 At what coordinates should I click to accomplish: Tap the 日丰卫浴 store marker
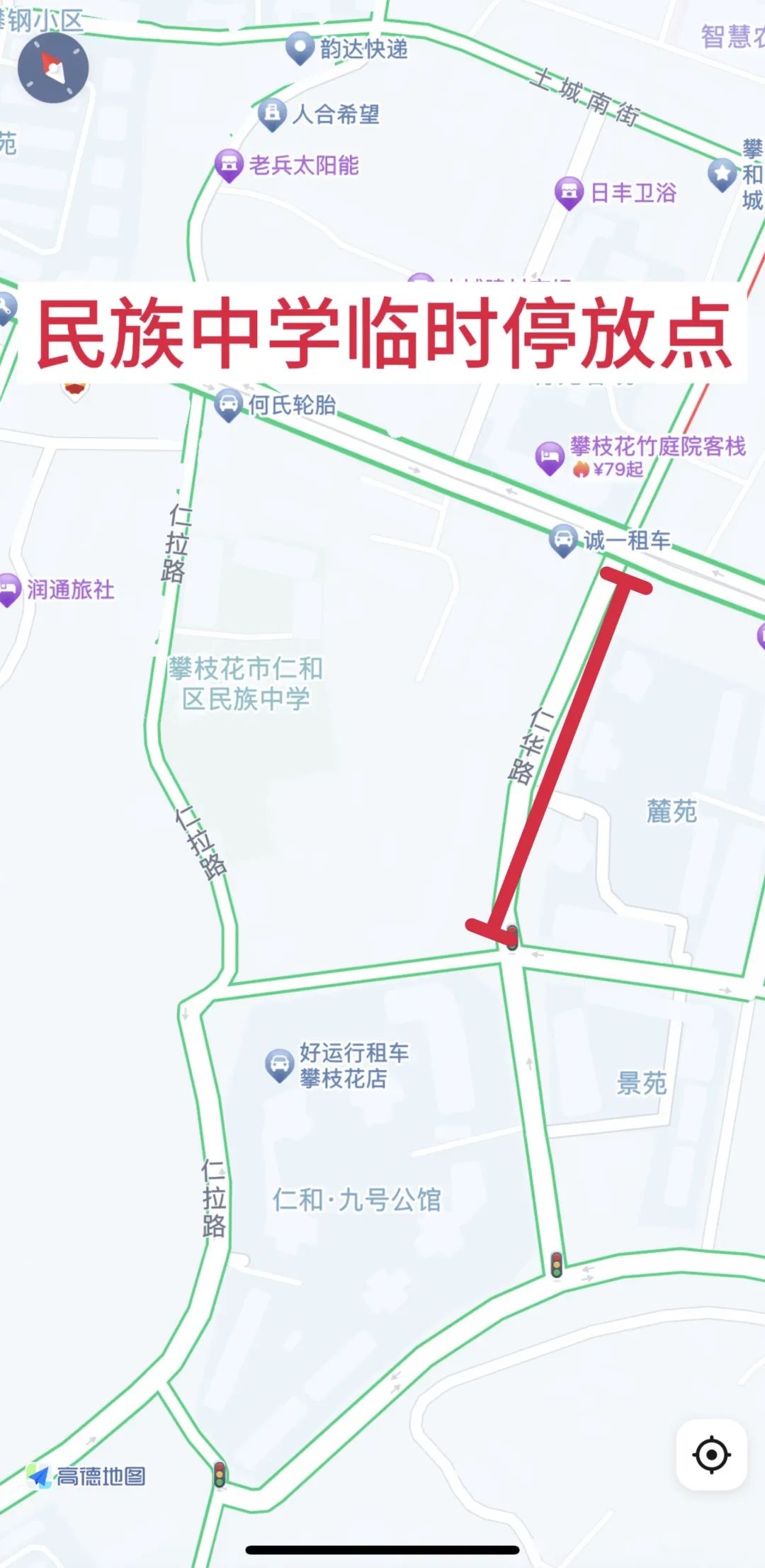(x=568, y=192)
